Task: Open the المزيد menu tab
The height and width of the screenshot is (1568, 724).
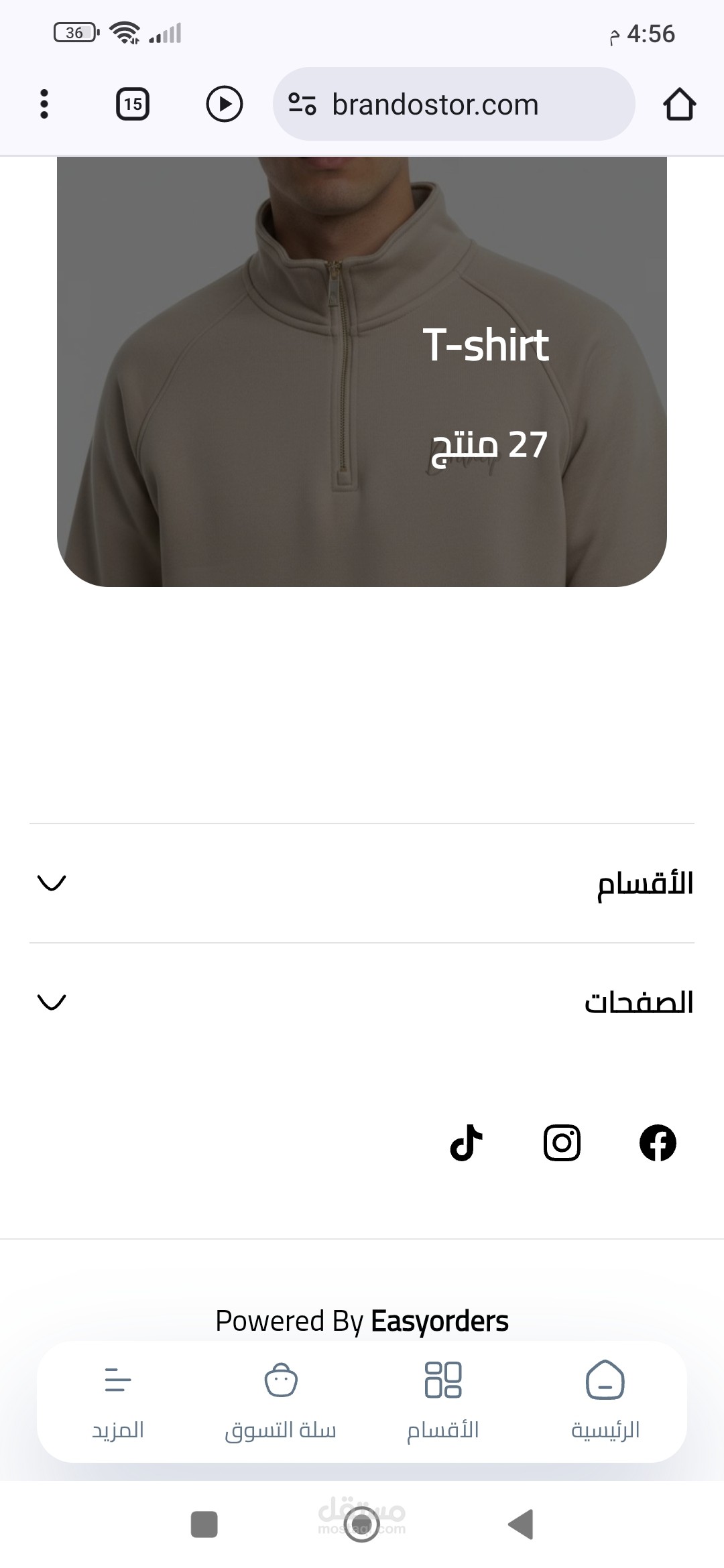Action: (118, 1400)
